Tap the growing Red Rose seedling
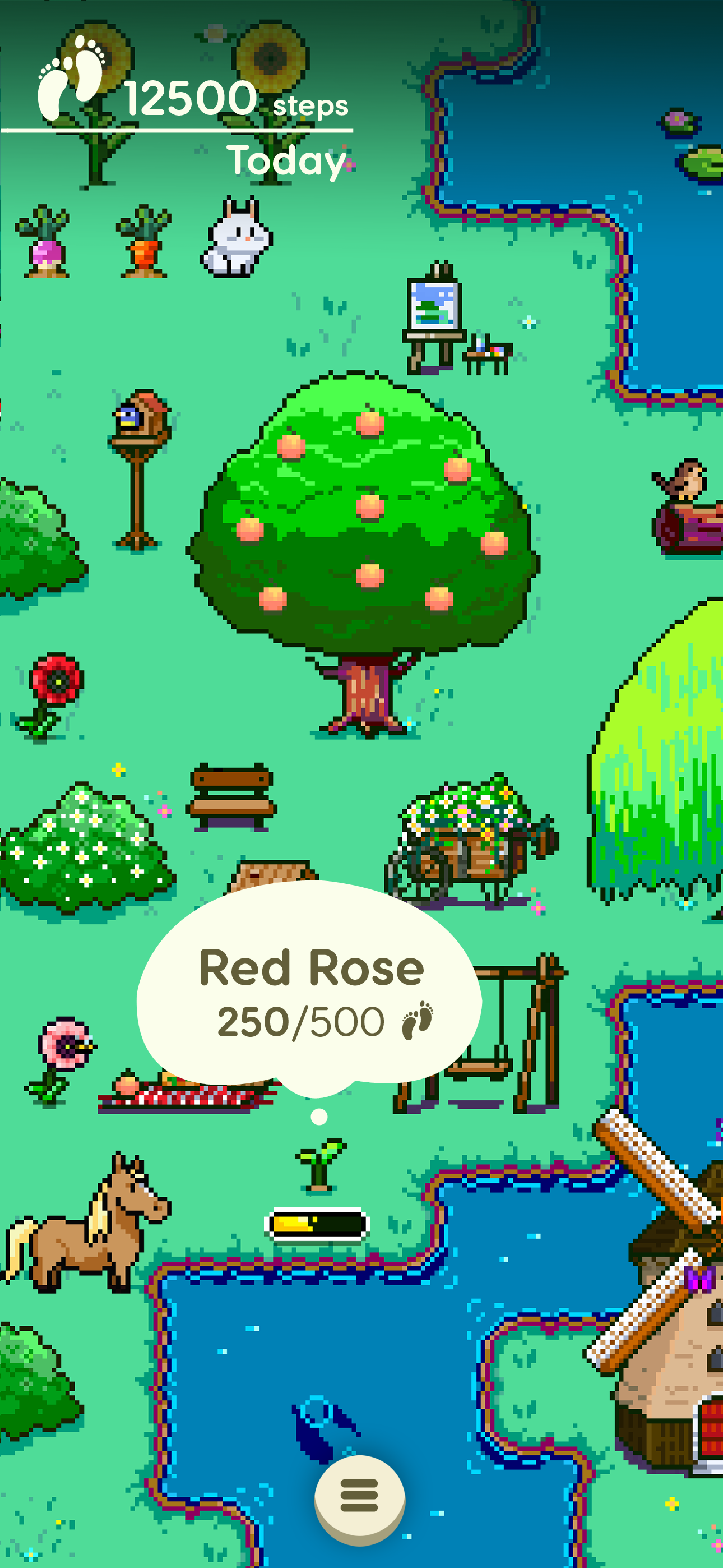This screenshot has width=723, height=1568. pyautogui.click(x=319, y=1164)
